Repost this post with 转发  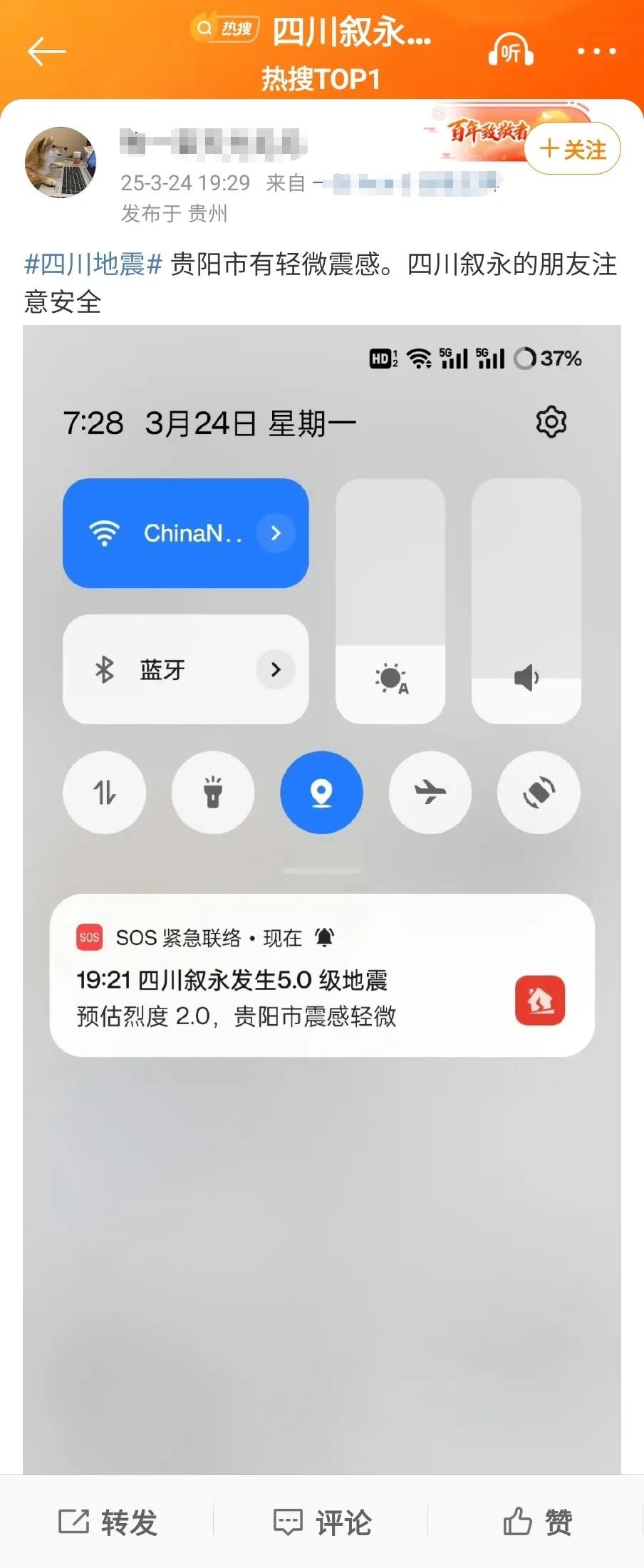click(x=108, y=1522)
